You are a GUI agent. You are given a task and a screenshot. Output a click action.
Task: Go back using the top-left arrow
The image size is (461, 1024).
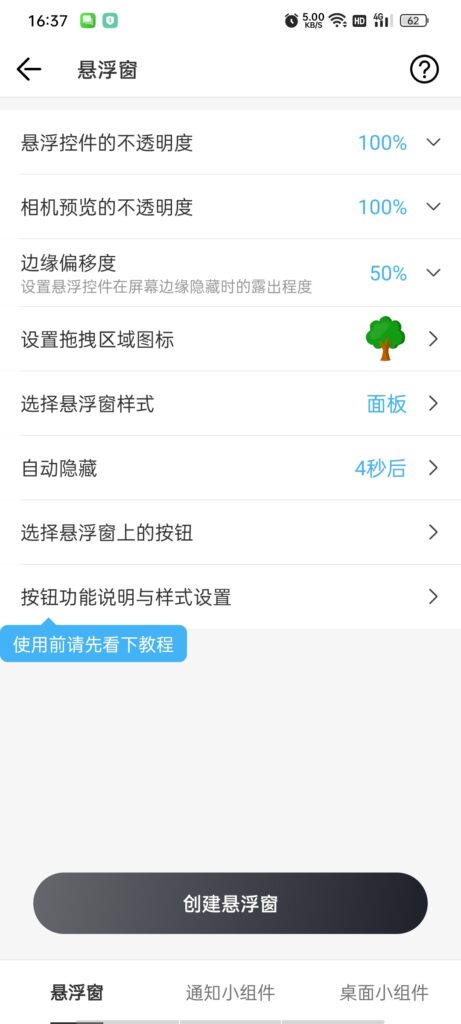pyautogui.click(x=29, y=69)
